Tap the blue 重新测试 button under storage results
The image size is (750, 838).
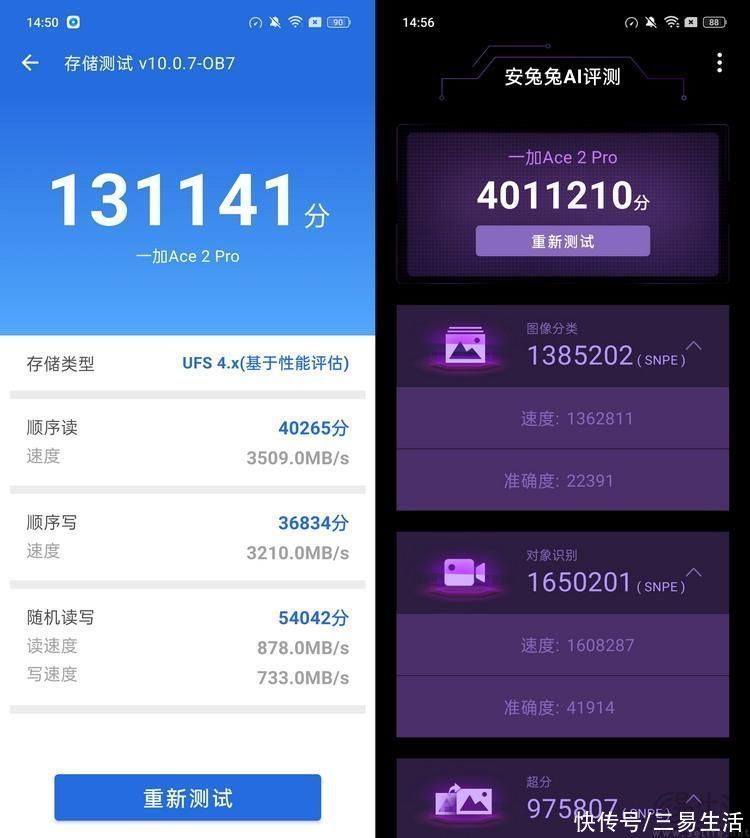point(188,798)
